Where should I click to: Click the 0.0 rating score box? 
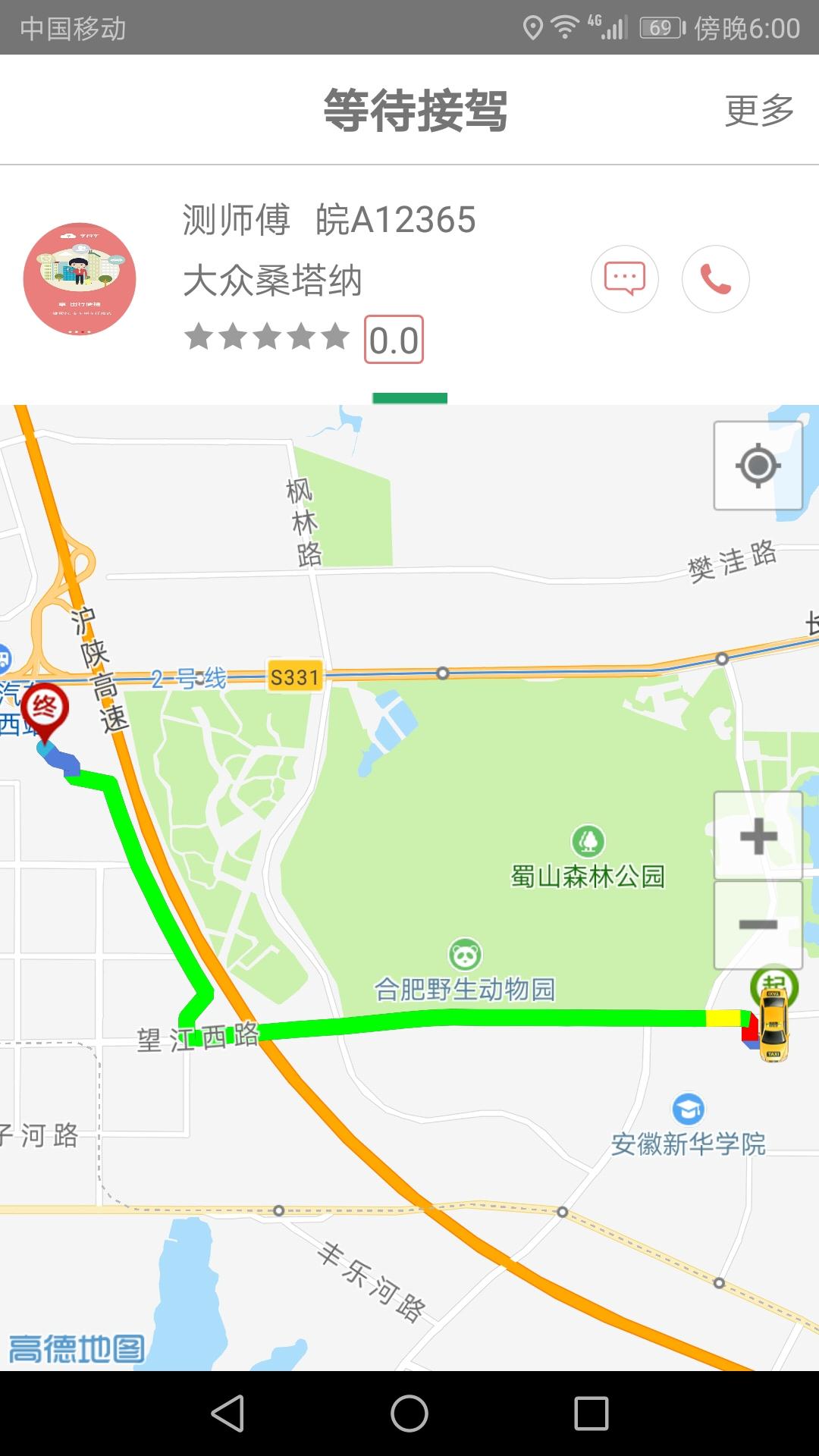pyautogui.click(x=394, y=339)
